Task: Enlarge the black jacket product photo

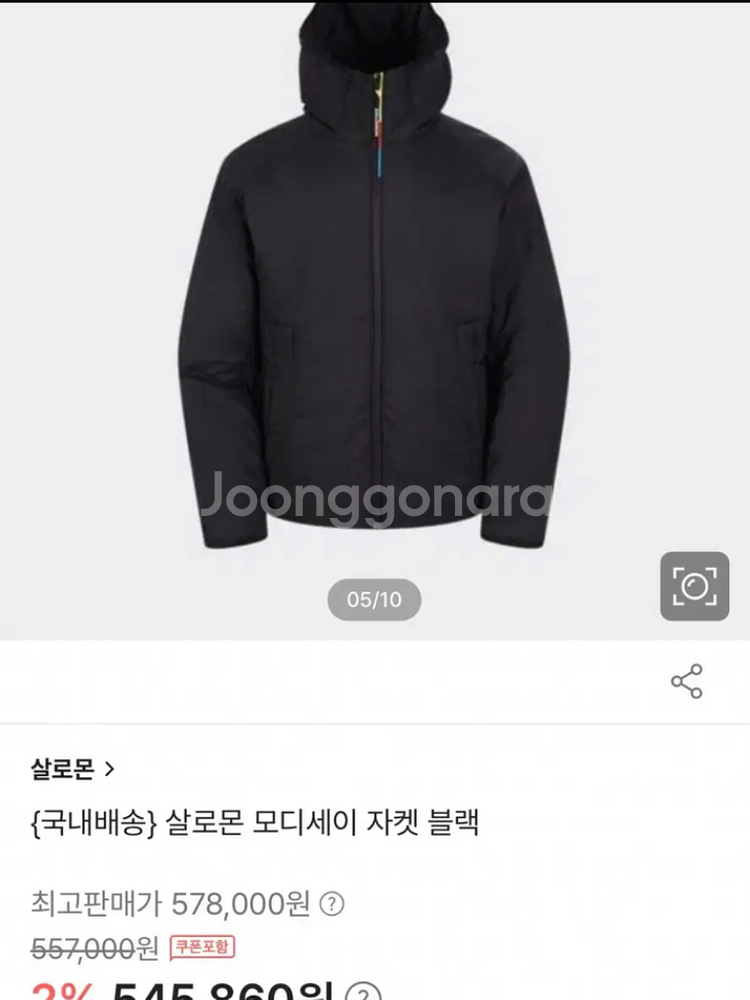Action: point(375,300)
